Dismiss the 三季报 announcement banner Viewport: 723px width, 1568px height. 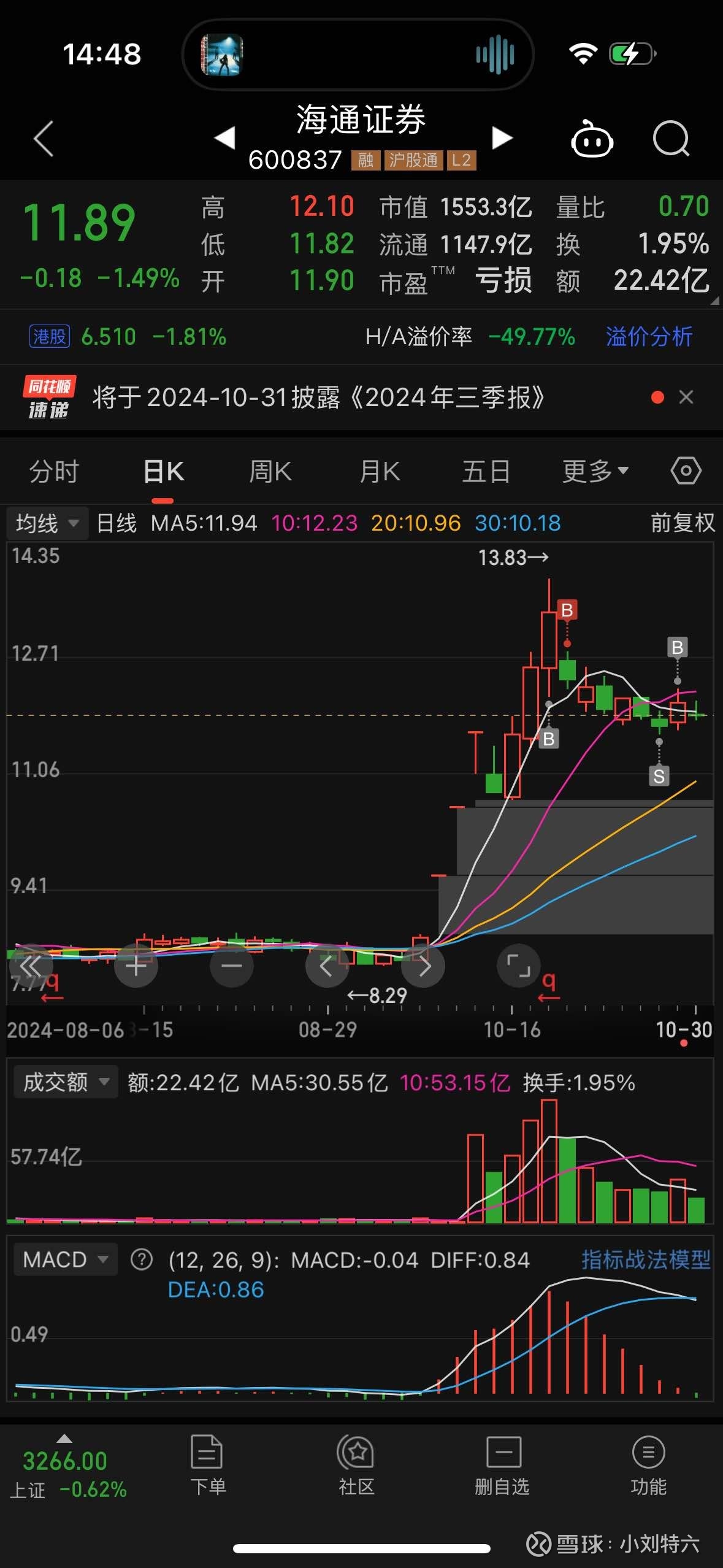pyautogui.click(x=686, y=398)
